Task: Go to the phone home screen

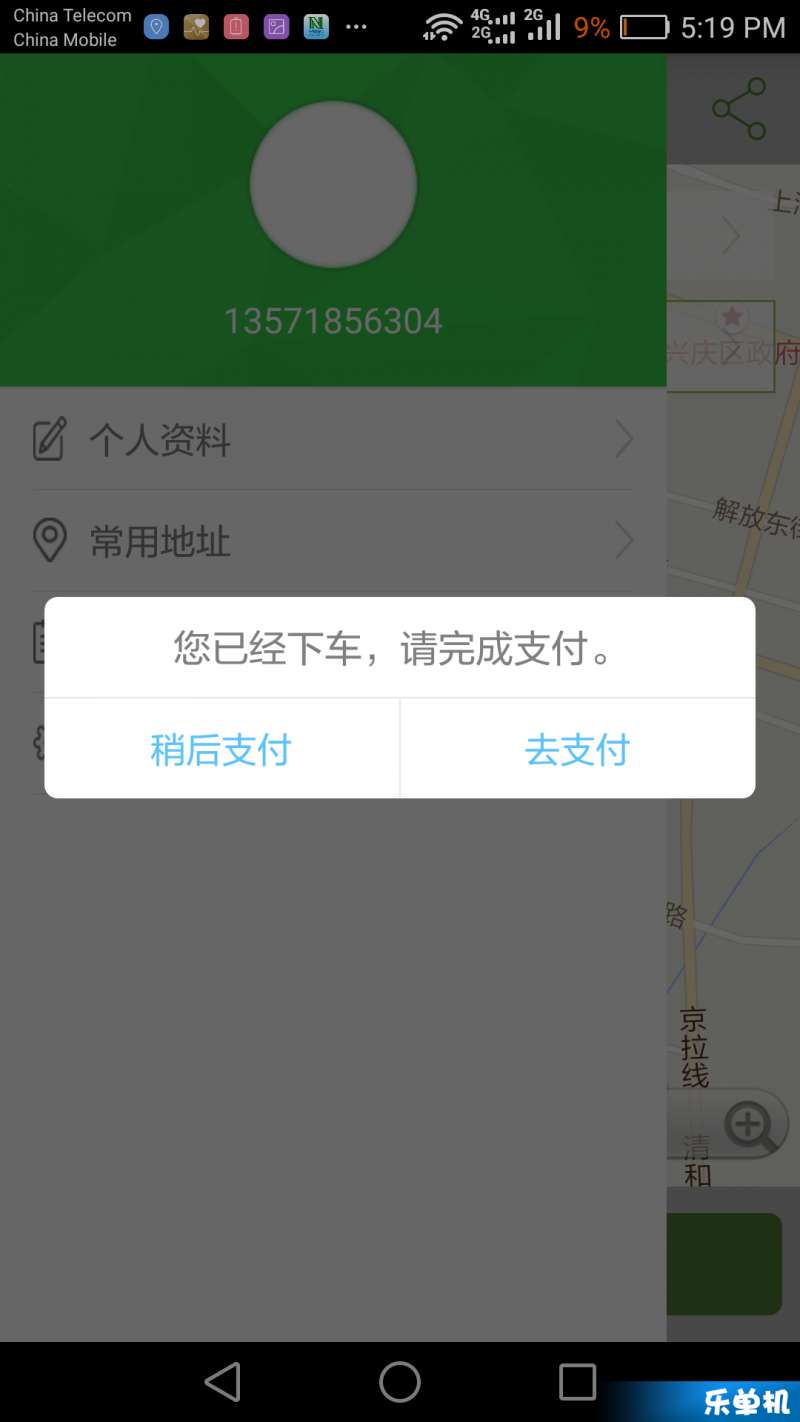Action: 400,1382
